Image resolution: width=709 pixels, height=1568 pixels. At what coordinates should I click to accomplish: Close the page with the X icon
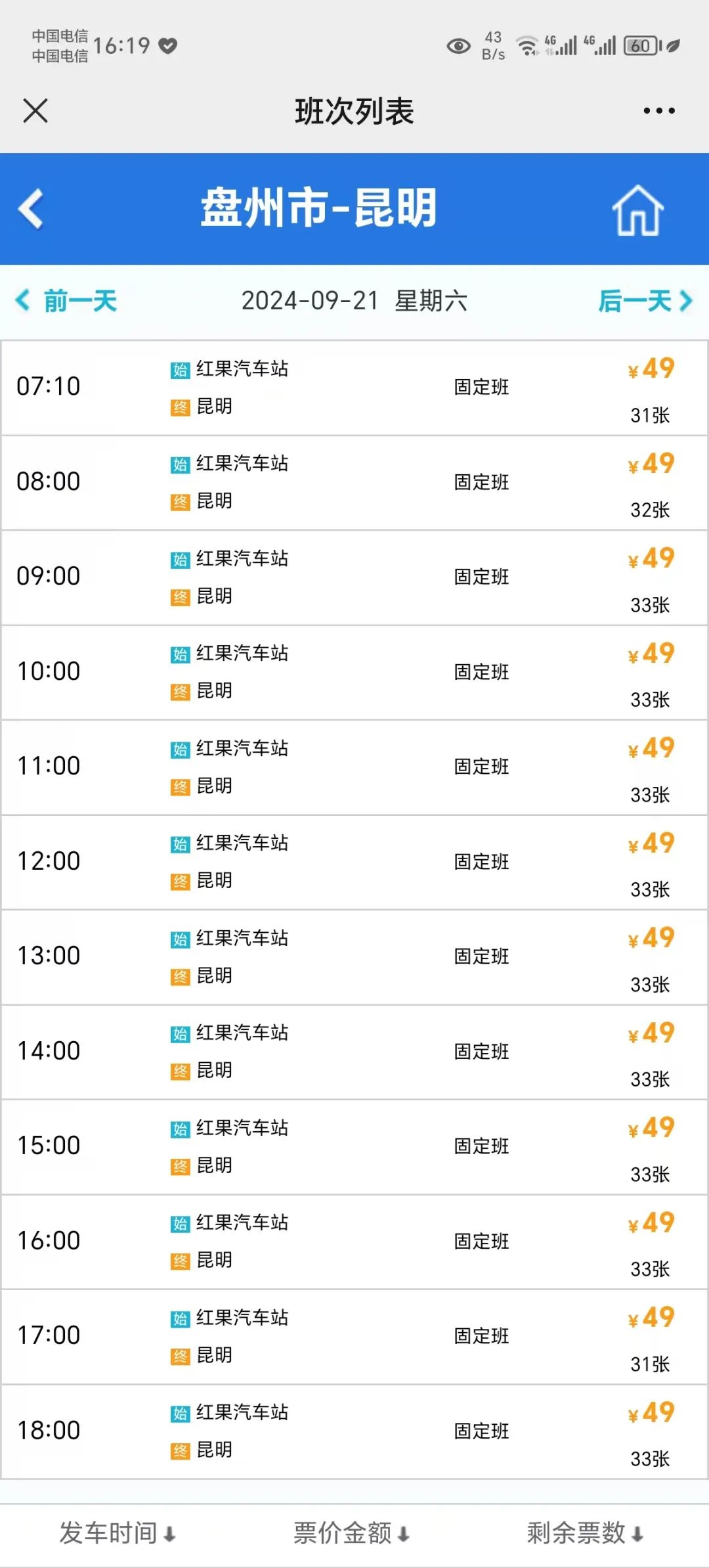coord(35,110)
